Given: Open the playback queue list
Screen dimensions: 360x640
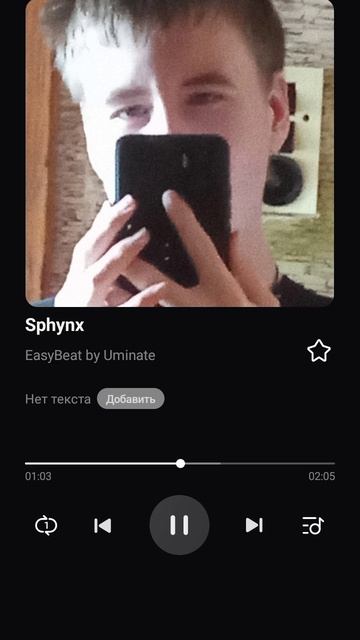Looking at the screenshot, I should click(313, 525).
